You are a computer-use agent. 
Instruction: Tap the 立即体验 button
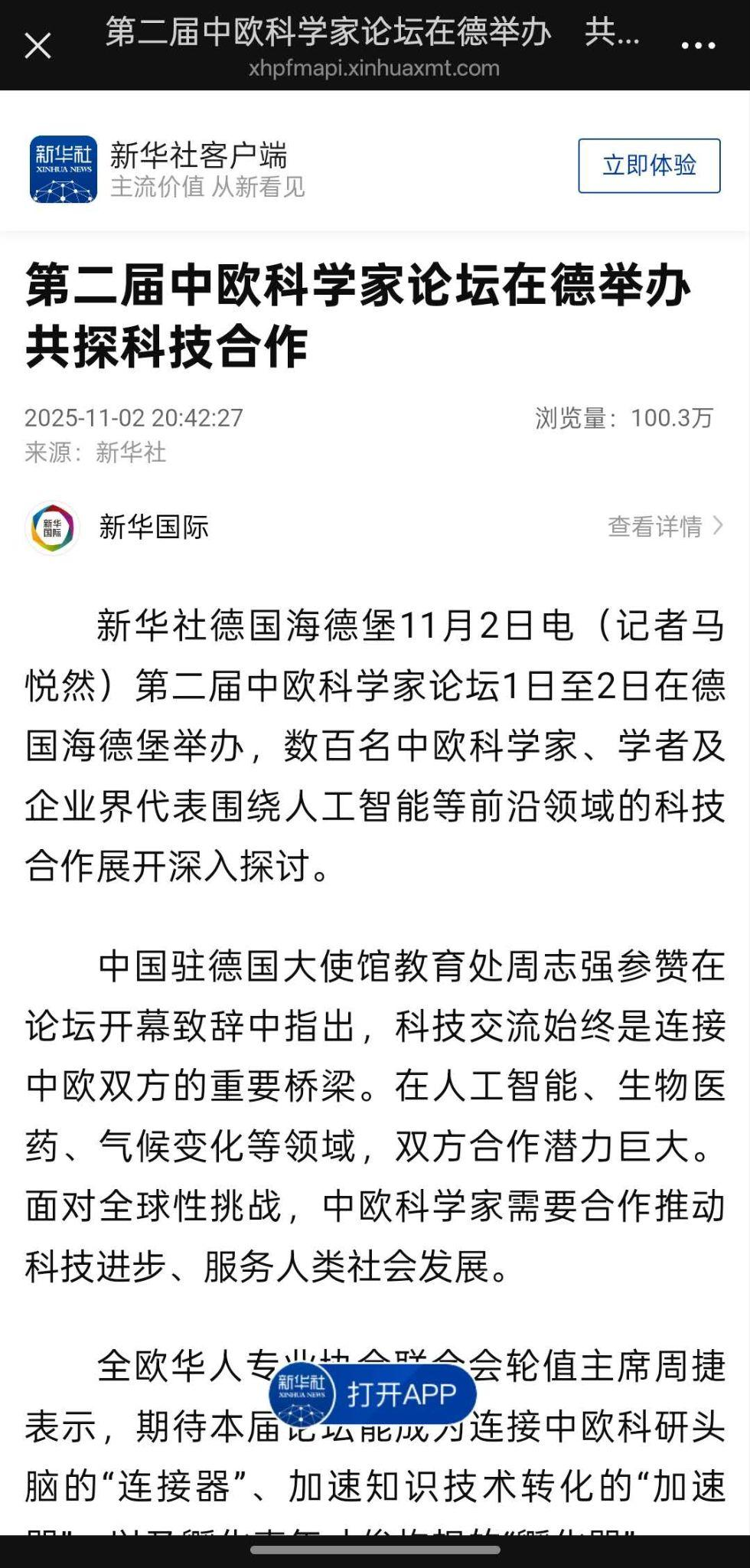(x=649, y=165)
